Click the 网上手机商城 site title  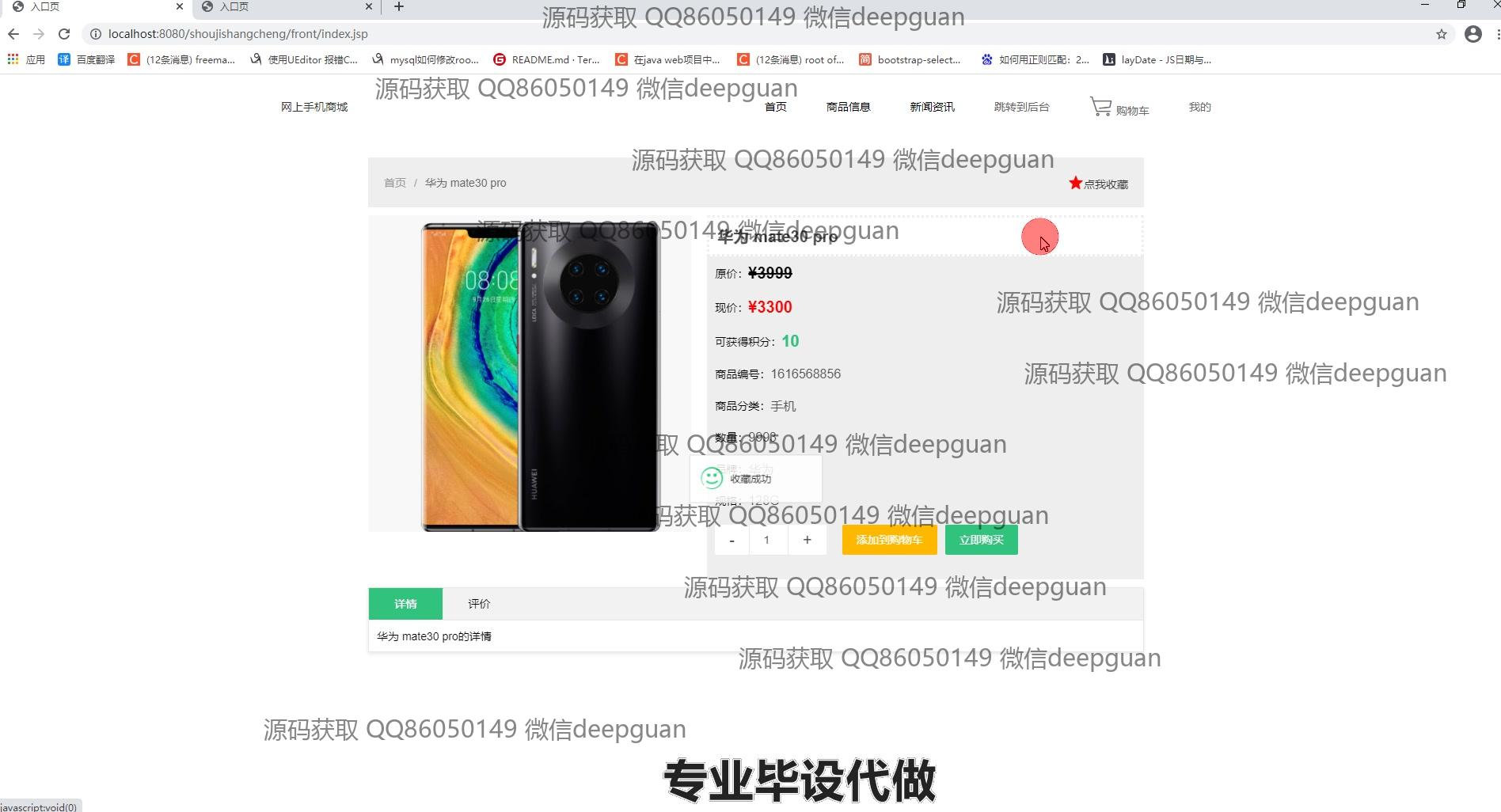point(314,107)
